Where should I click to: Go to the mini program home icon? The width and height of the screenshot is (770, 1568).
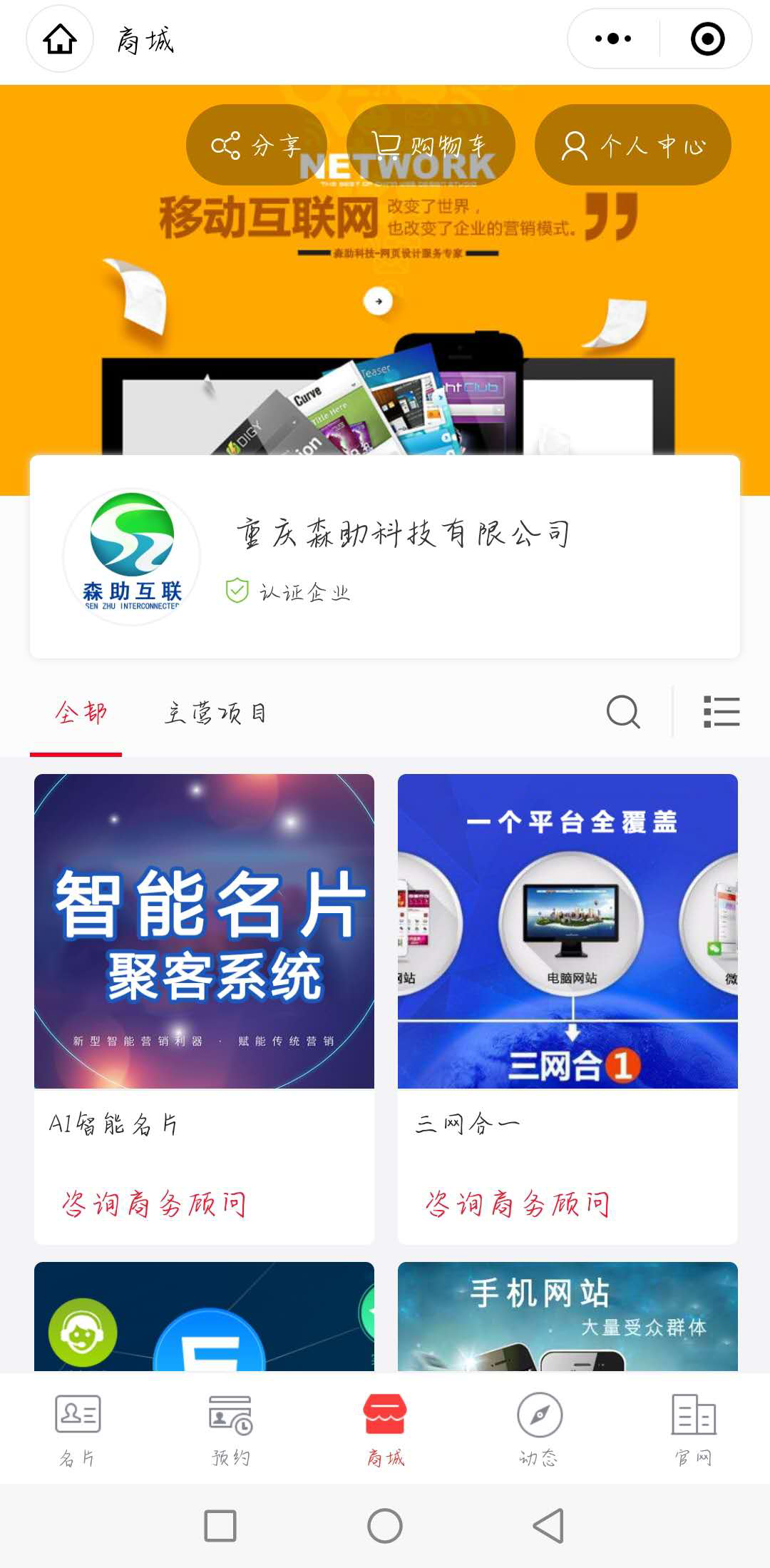(60, 39)
